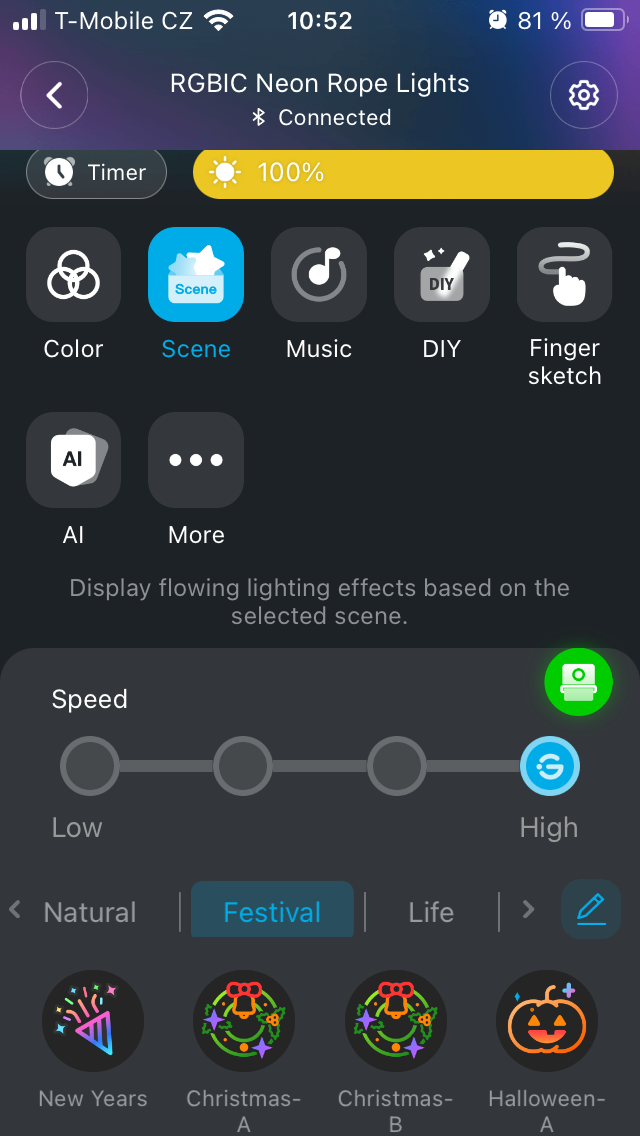Tap the green floating device button
Viewport: 640px width, 1136px height.
(578, 682)
